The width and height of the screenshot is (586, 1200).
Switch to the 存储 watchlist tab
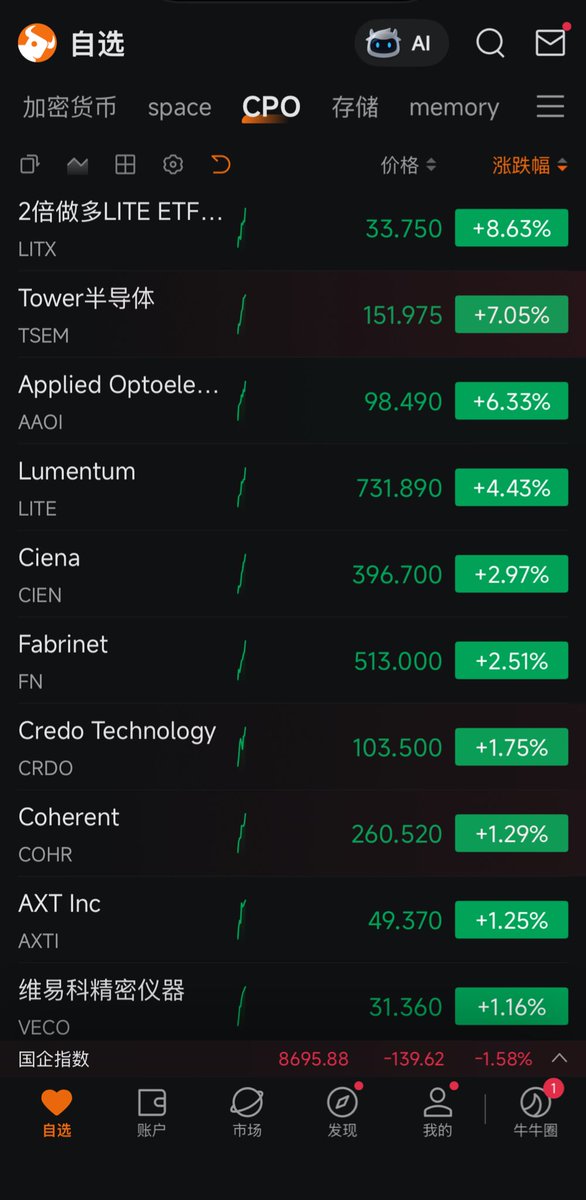(x=355, y=107)
